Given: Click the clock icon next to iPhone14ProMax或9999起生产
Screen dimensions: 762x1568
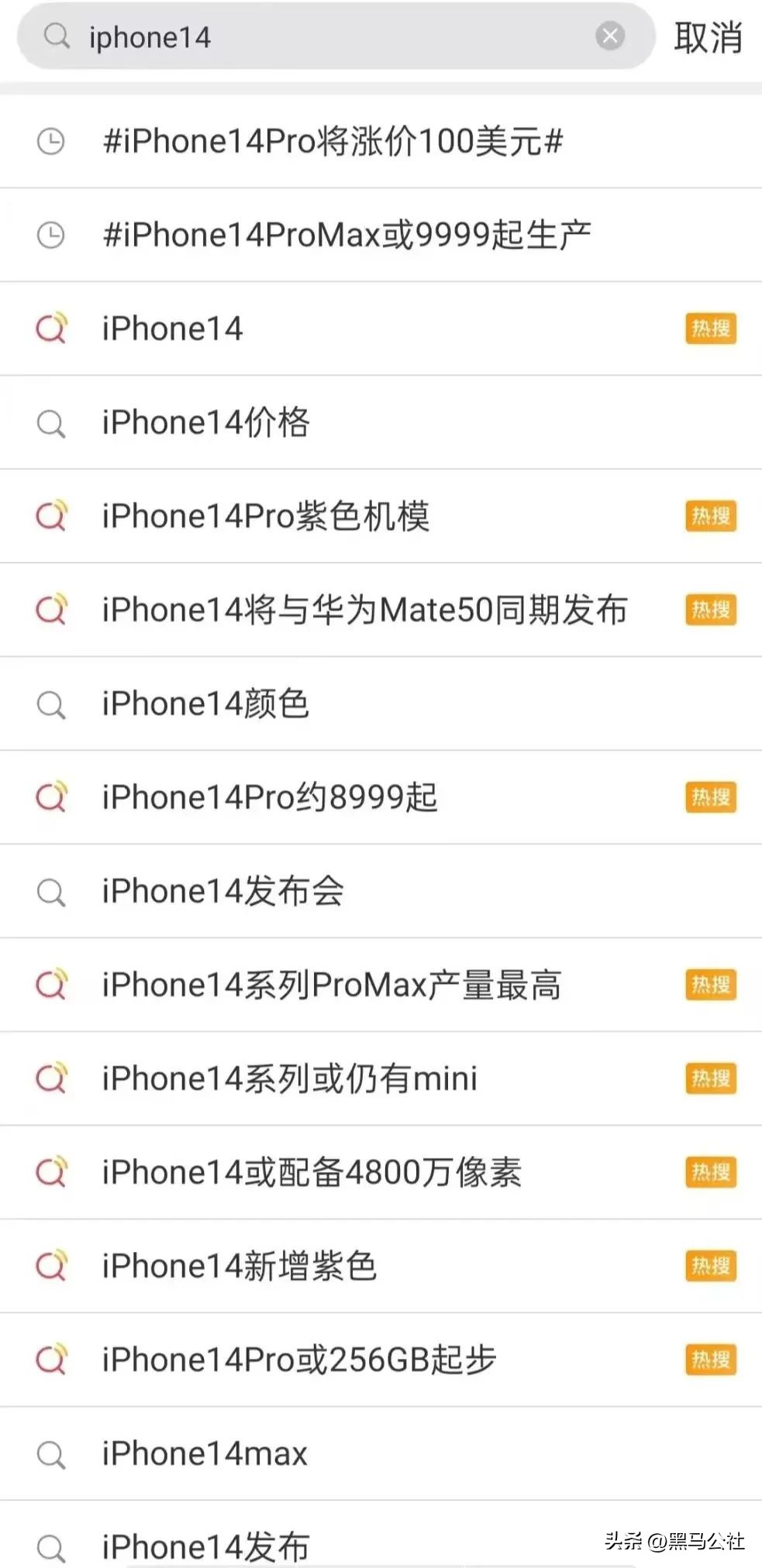Looking at the screenshot, I should pyautogui.click(x=50, y=234).
